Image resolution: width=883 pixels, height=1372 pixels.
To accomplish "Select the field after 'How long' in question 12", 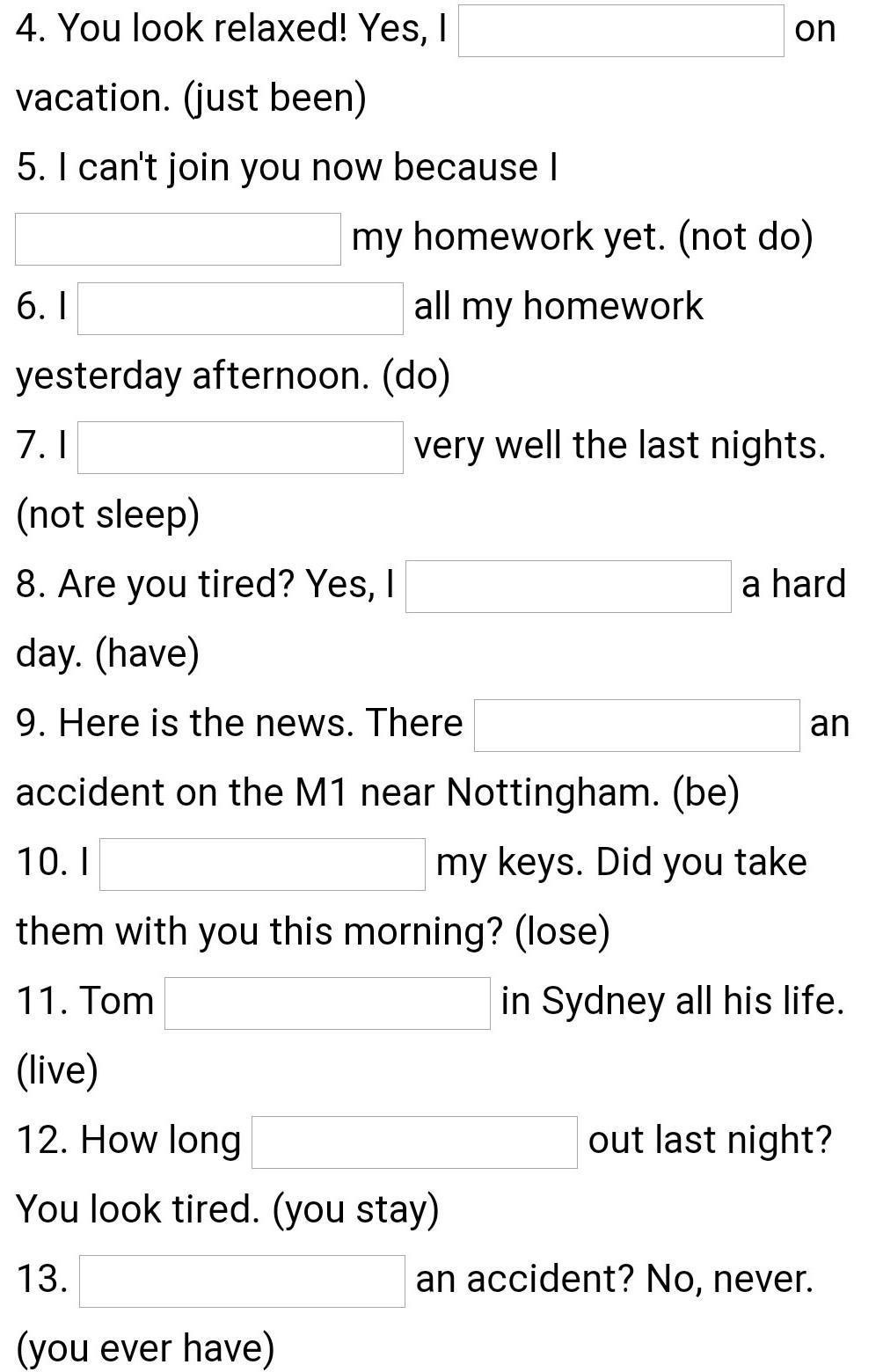I will [x=414, y=1142].
